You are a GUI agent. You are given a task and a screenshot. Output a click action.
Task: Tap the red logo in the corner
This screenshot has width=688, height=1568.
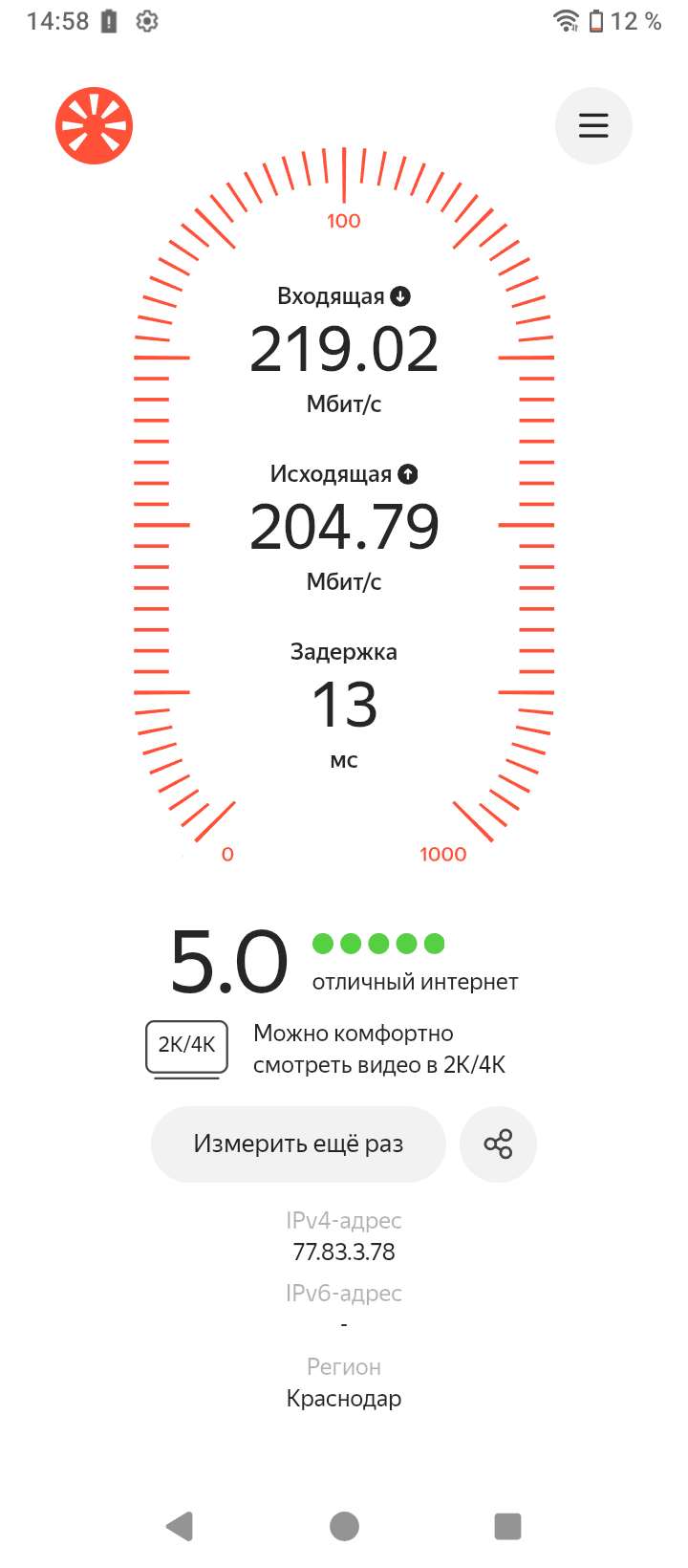tap(94, 126)
